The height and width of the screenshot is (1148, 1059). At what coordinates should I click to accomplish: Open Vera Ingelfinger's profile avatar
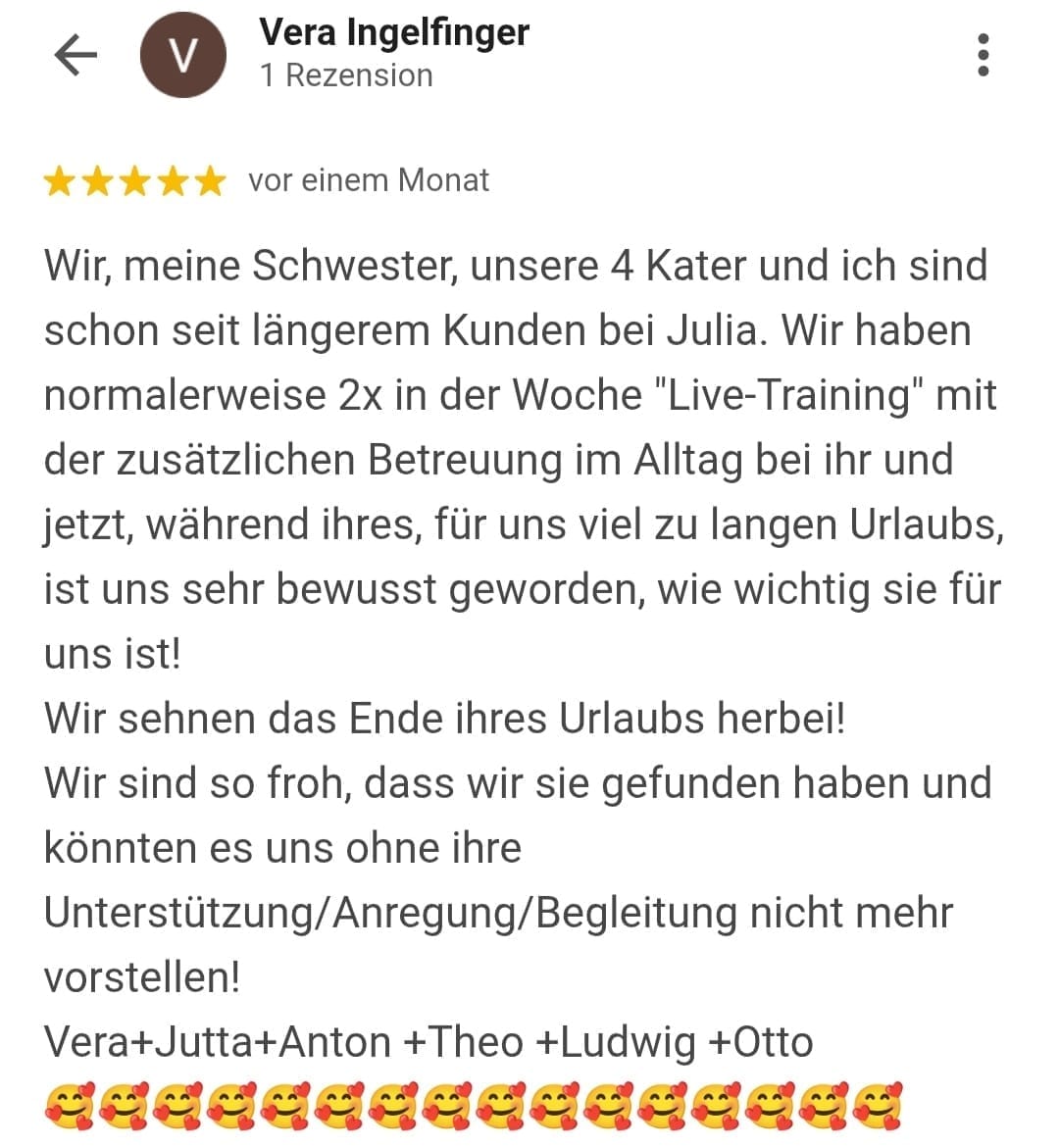pos(183,56)
